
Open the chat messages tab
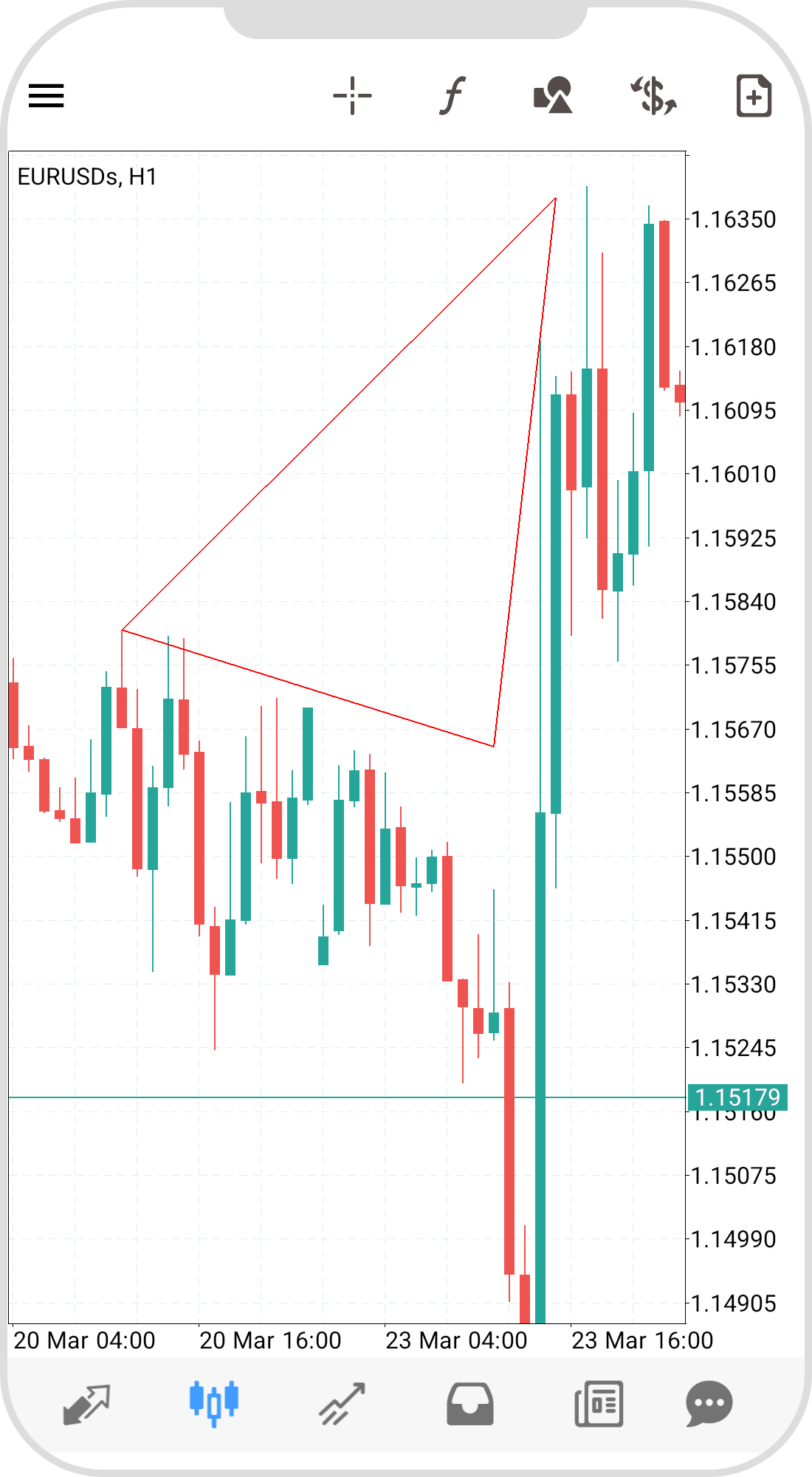point(709,1403)
